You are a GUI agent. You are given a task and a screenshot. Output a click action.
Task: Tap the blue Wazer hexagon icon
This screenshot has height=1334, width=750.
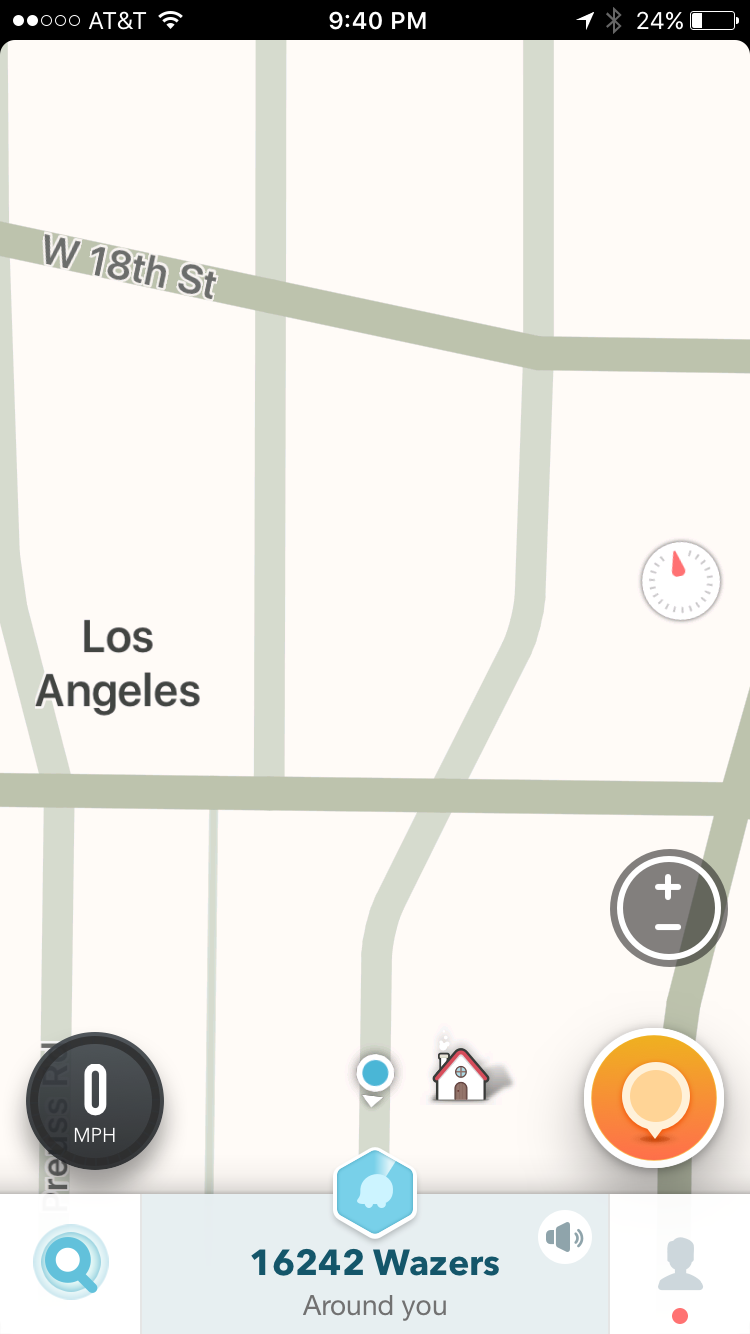click(375, 1193)
